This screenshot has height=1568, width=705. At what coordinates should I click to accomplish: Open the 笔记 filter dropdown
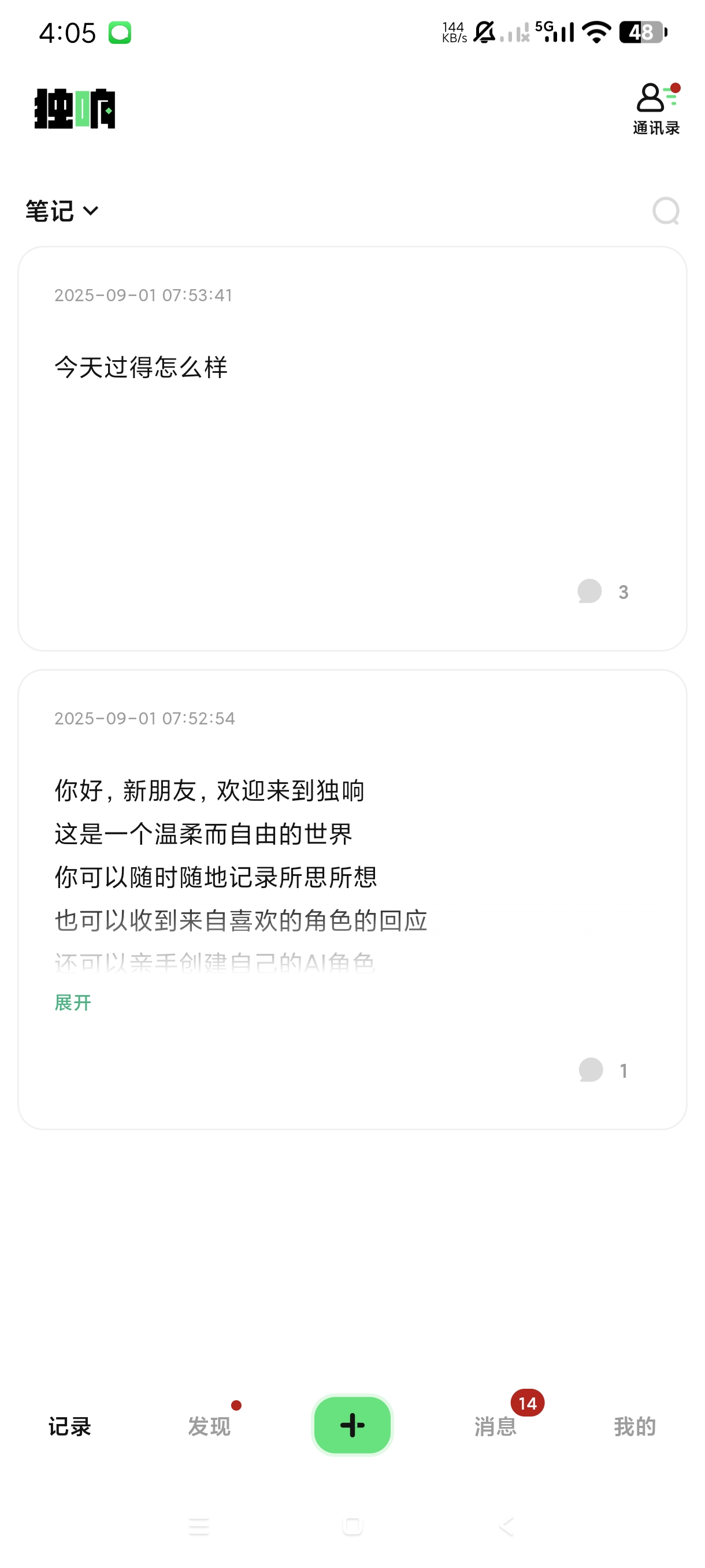point(61,210)
